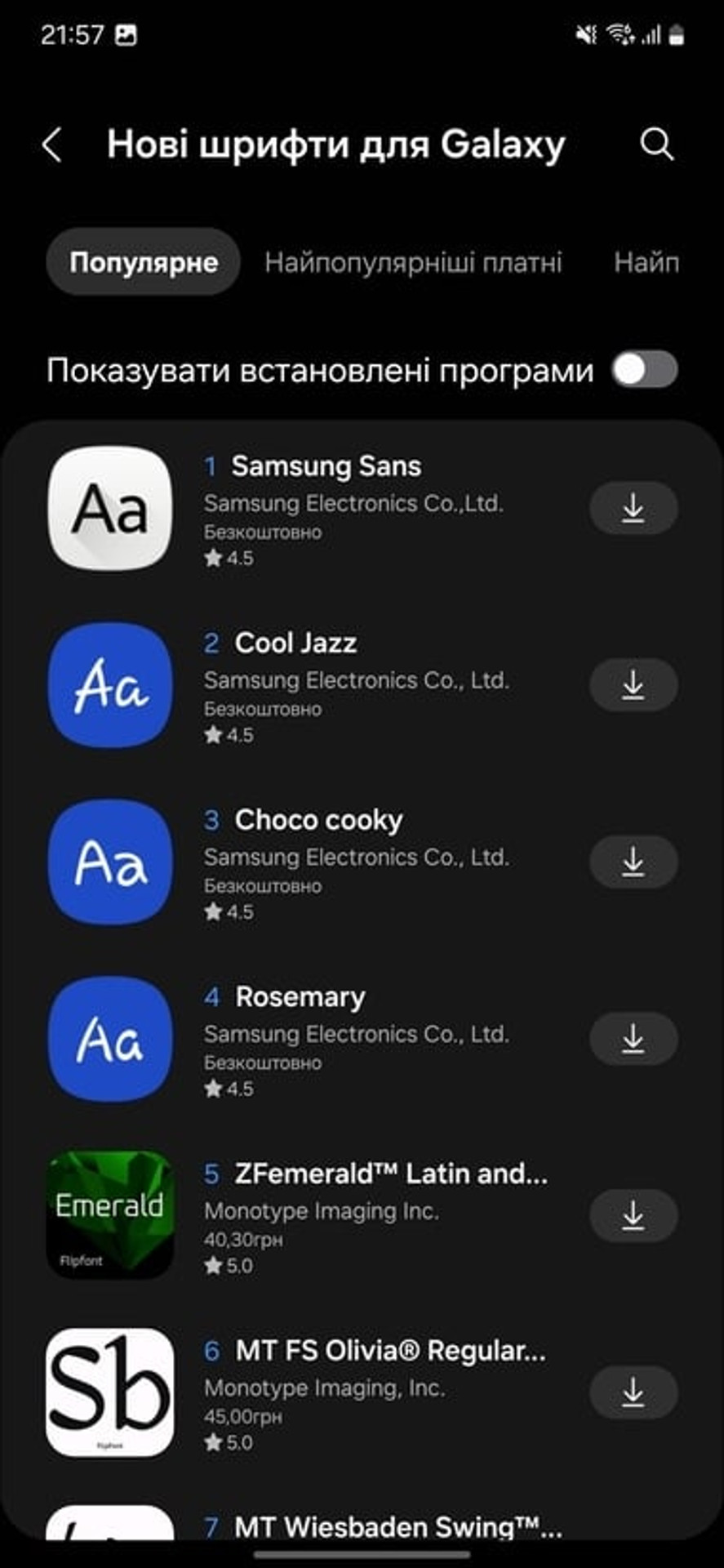Image resolution: width=724 pixels, height=1568 pixels.
Task: Toggle Показувати встановлені програми switch
Action: click(645, 370)
